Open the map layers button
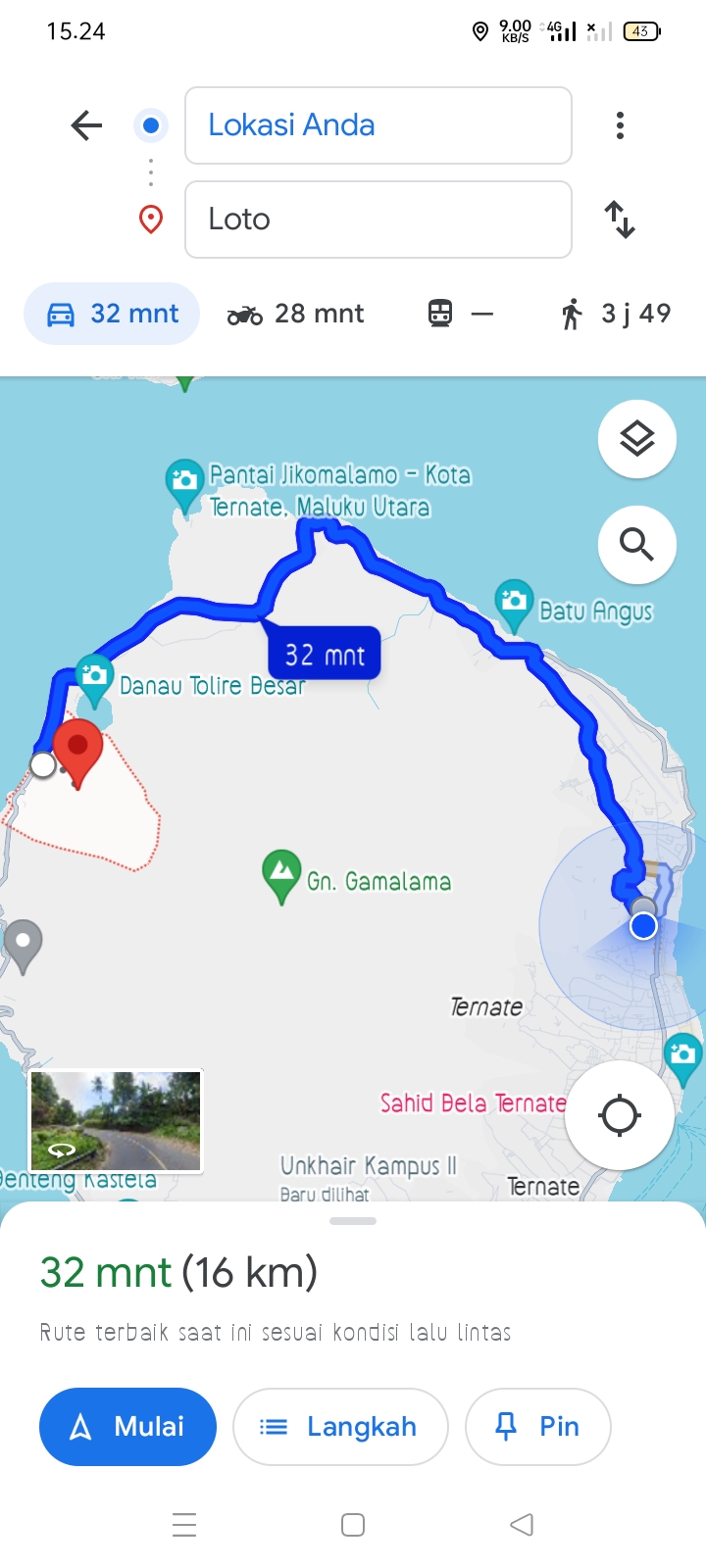This screenshot has width=706, height=1568. coord(637,439)
